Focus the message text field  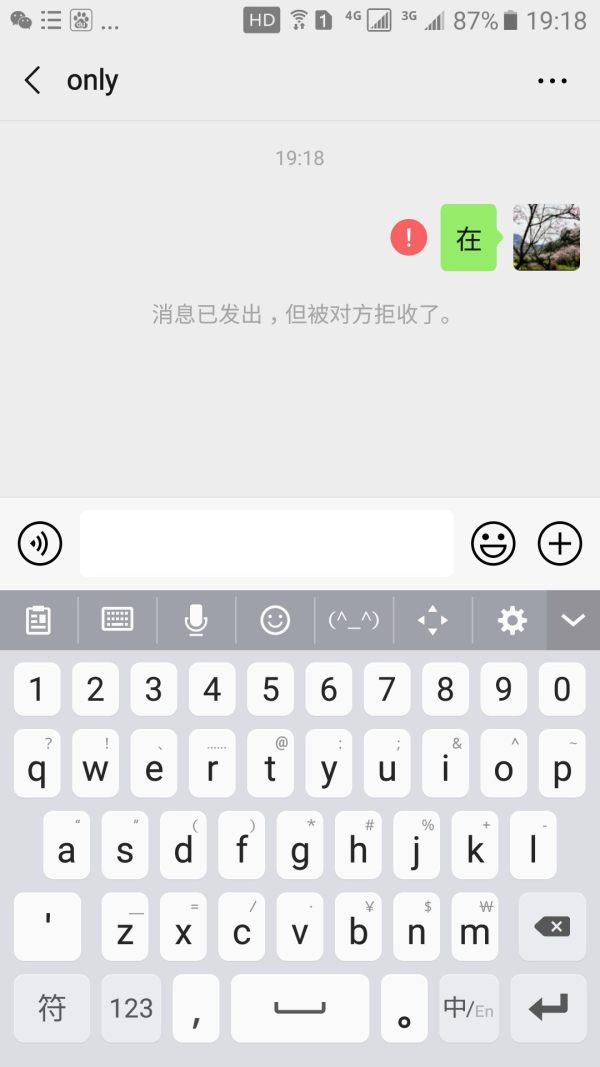[266, 543]
